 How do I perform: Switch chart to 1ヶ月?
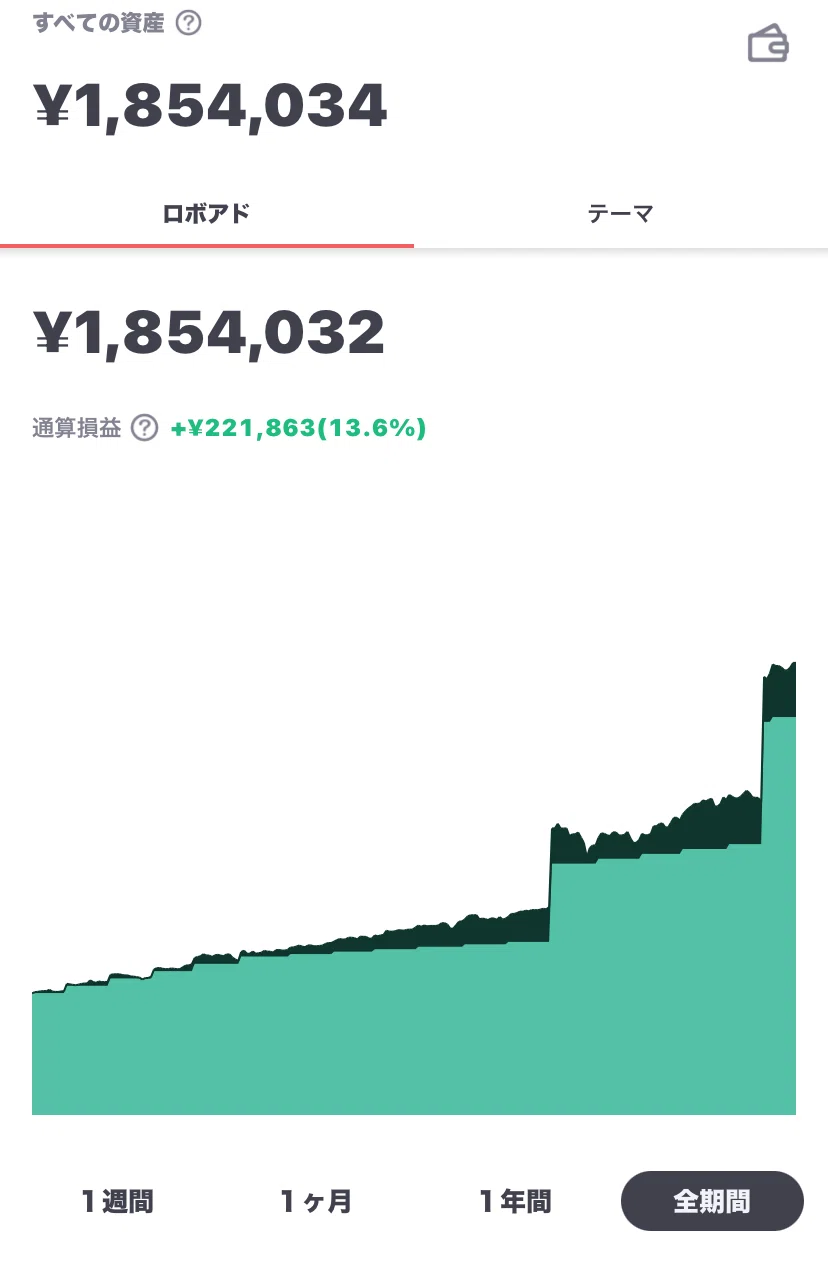tap(316, 1201)
